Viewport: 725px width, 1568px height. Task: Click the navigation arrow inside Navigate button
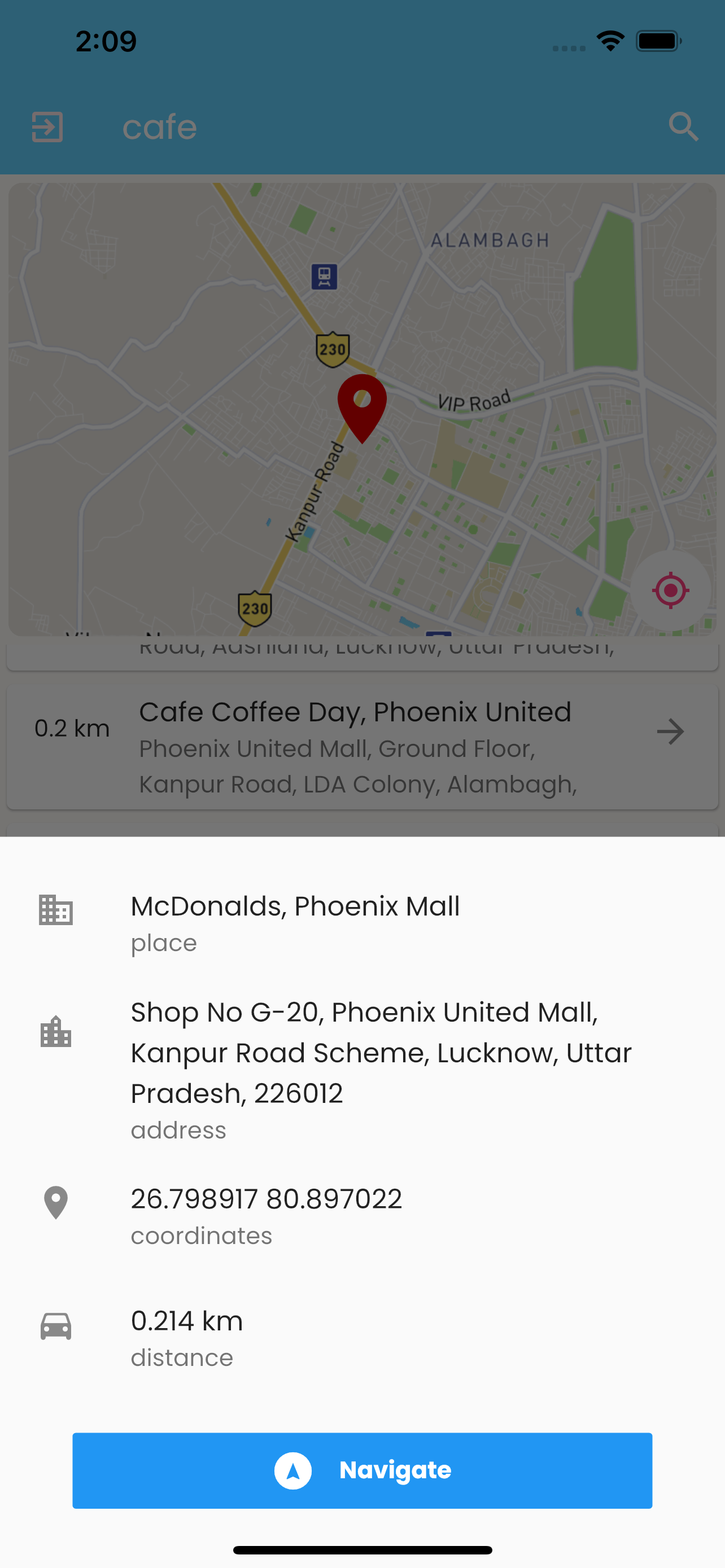pyautogui.click(x=294, y=1470)
